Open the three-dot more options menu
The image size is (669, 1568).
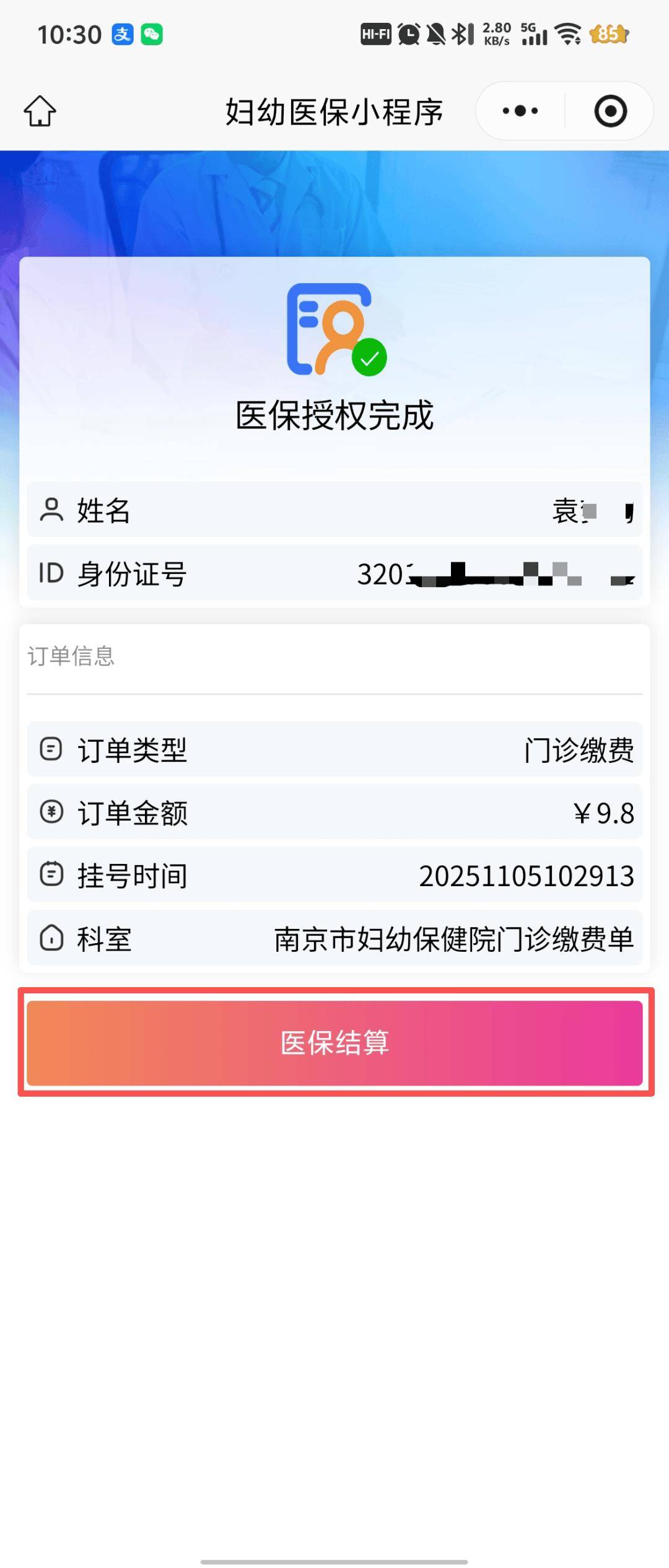click(520, 111)
